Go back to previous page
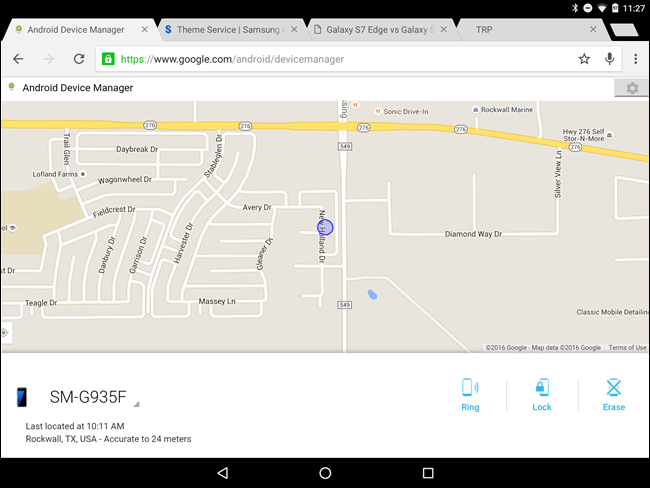 [18, 59]
